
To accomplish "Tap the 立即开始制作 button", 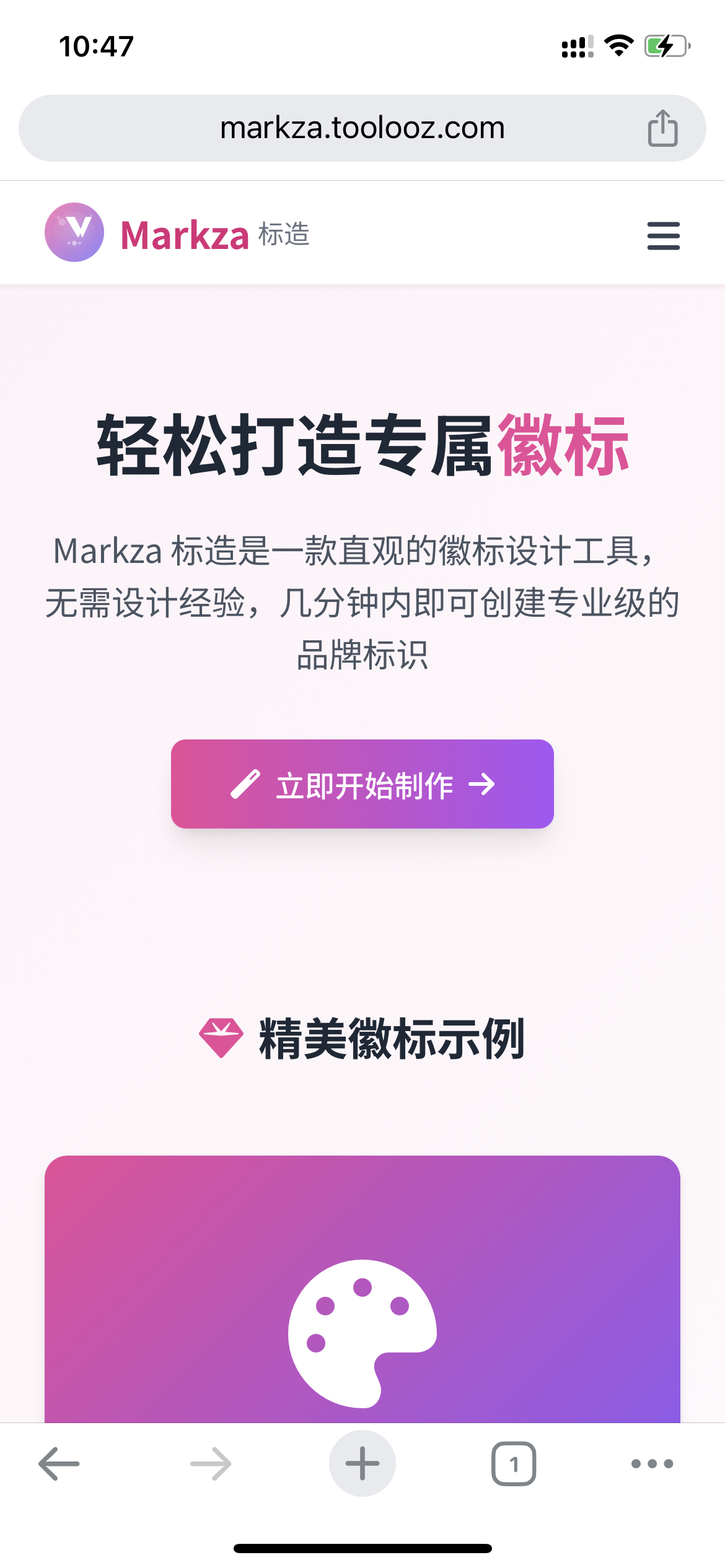I will [362, 784].
